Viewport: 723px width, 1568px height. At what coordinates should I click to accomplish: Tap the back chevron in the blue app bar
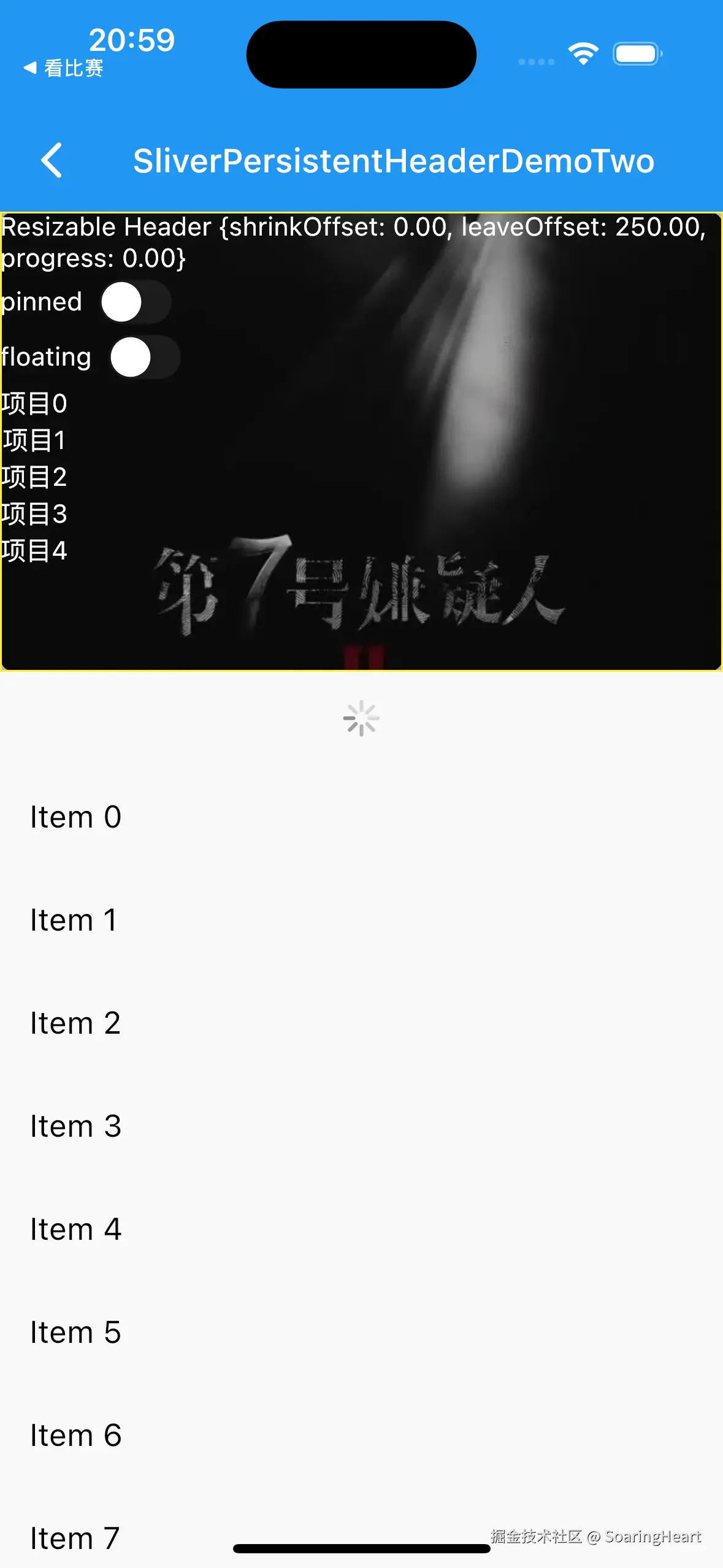tap(52, 161)
